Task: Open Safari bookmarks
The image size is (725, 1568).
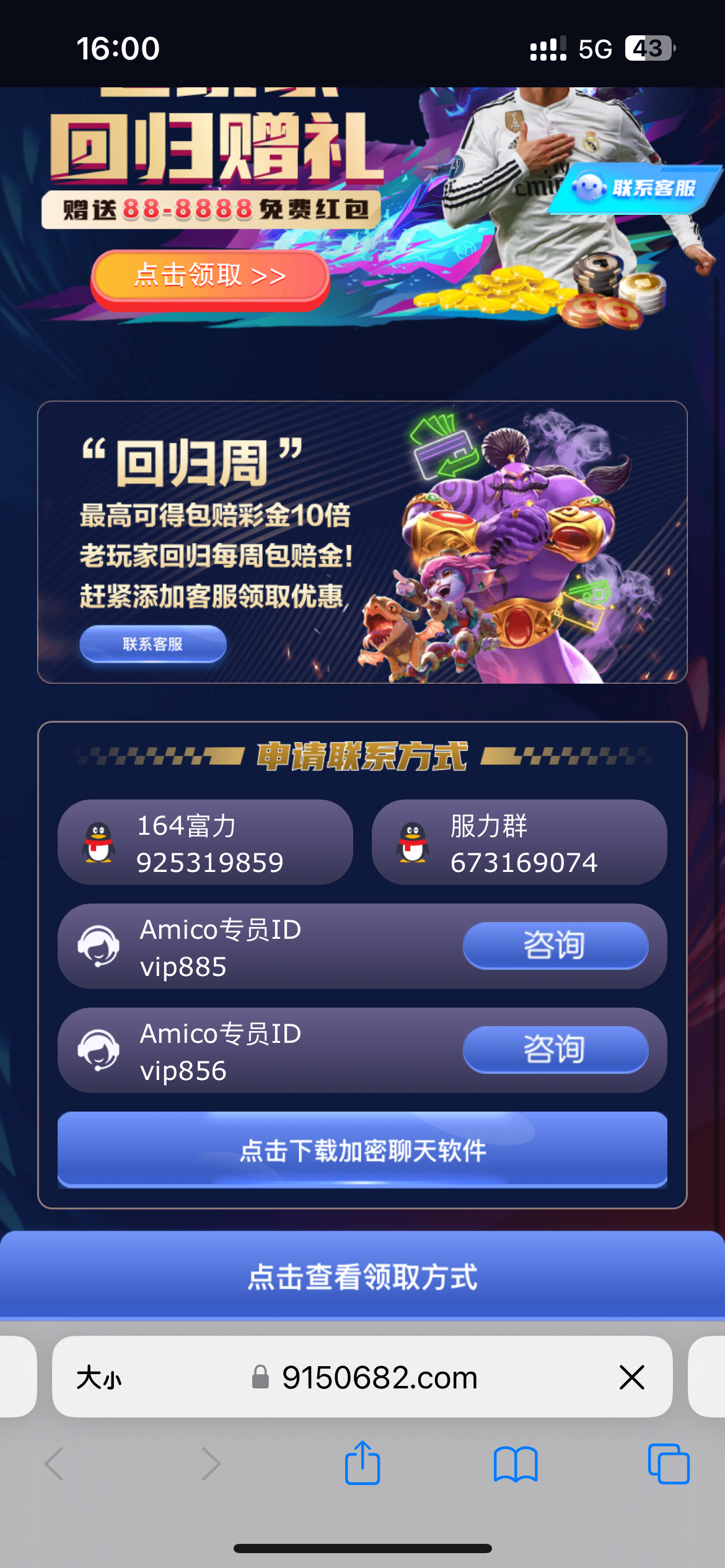Action: (x=516, y=1463)
